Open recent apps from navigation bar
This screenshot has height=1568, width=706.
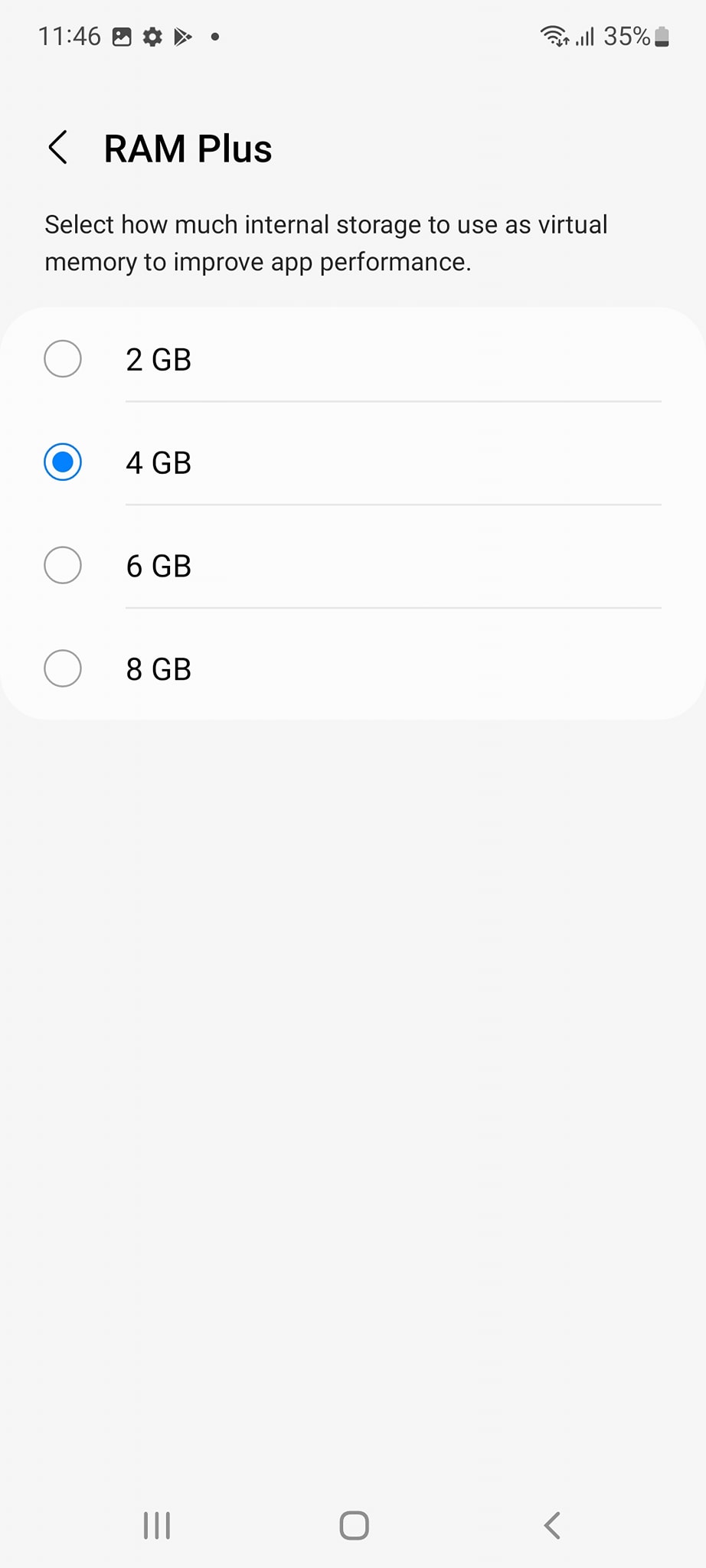click(x=157, y=1525)
